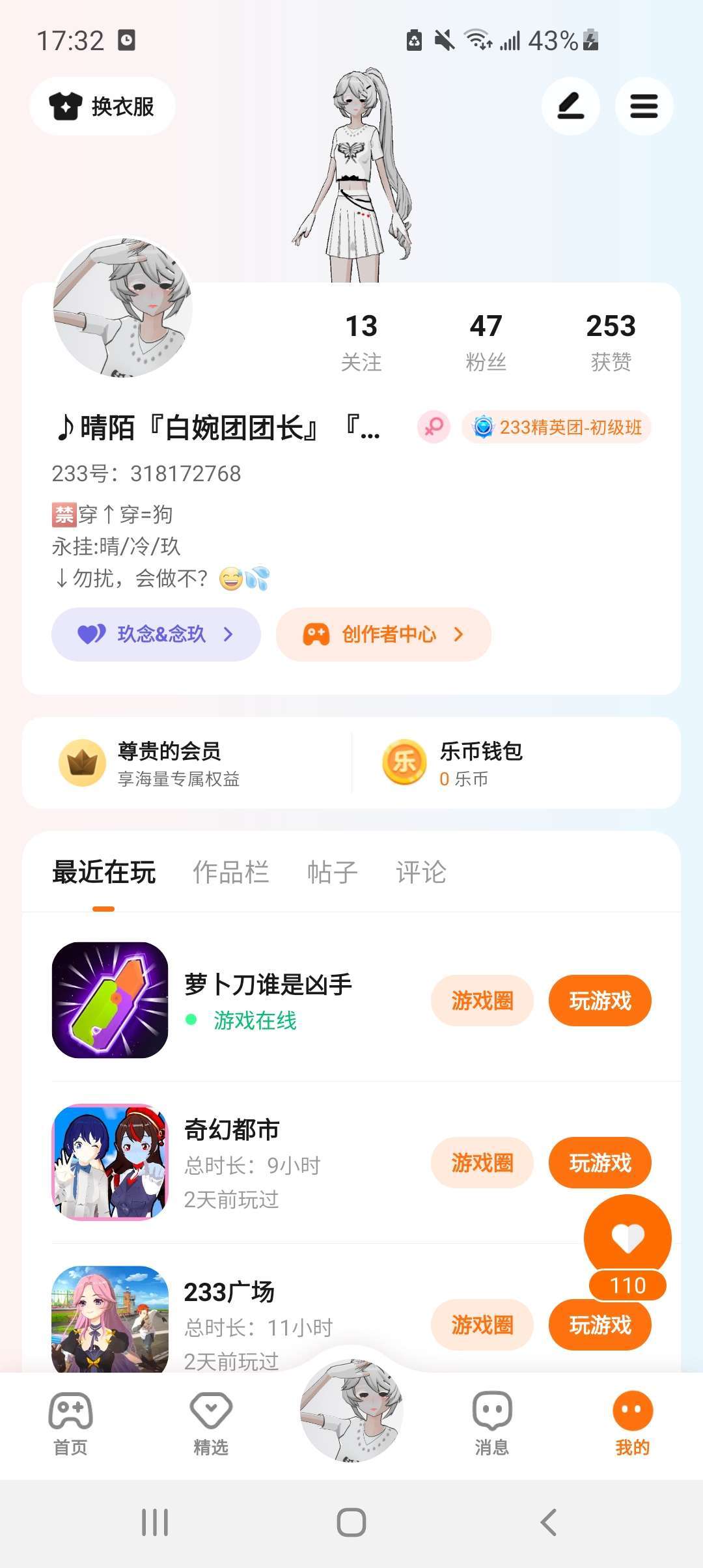Tap the 换衣服 change outfit button
703x1568 pixels.
(x=102, y=106)
